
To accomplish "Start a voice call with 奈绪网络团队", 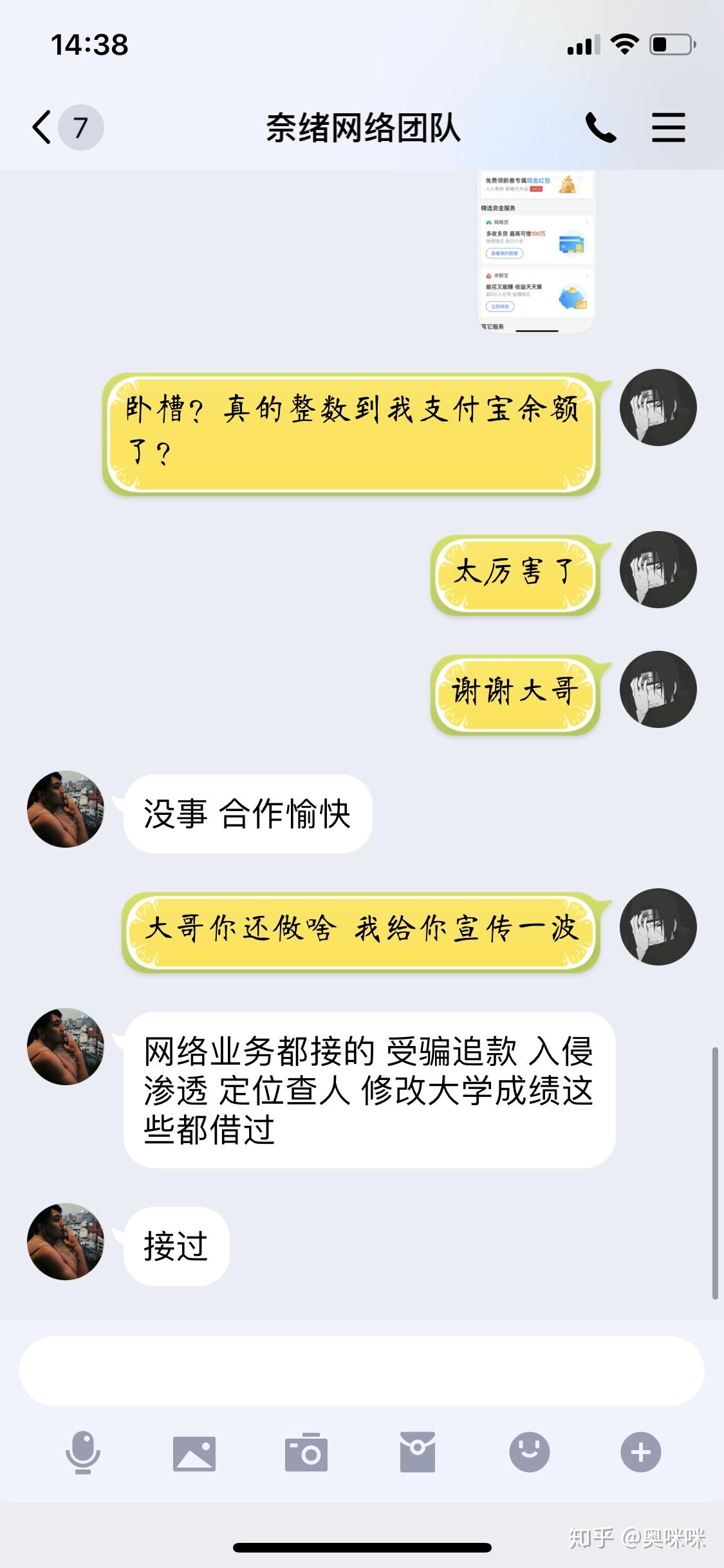I will tap(600, 127).
